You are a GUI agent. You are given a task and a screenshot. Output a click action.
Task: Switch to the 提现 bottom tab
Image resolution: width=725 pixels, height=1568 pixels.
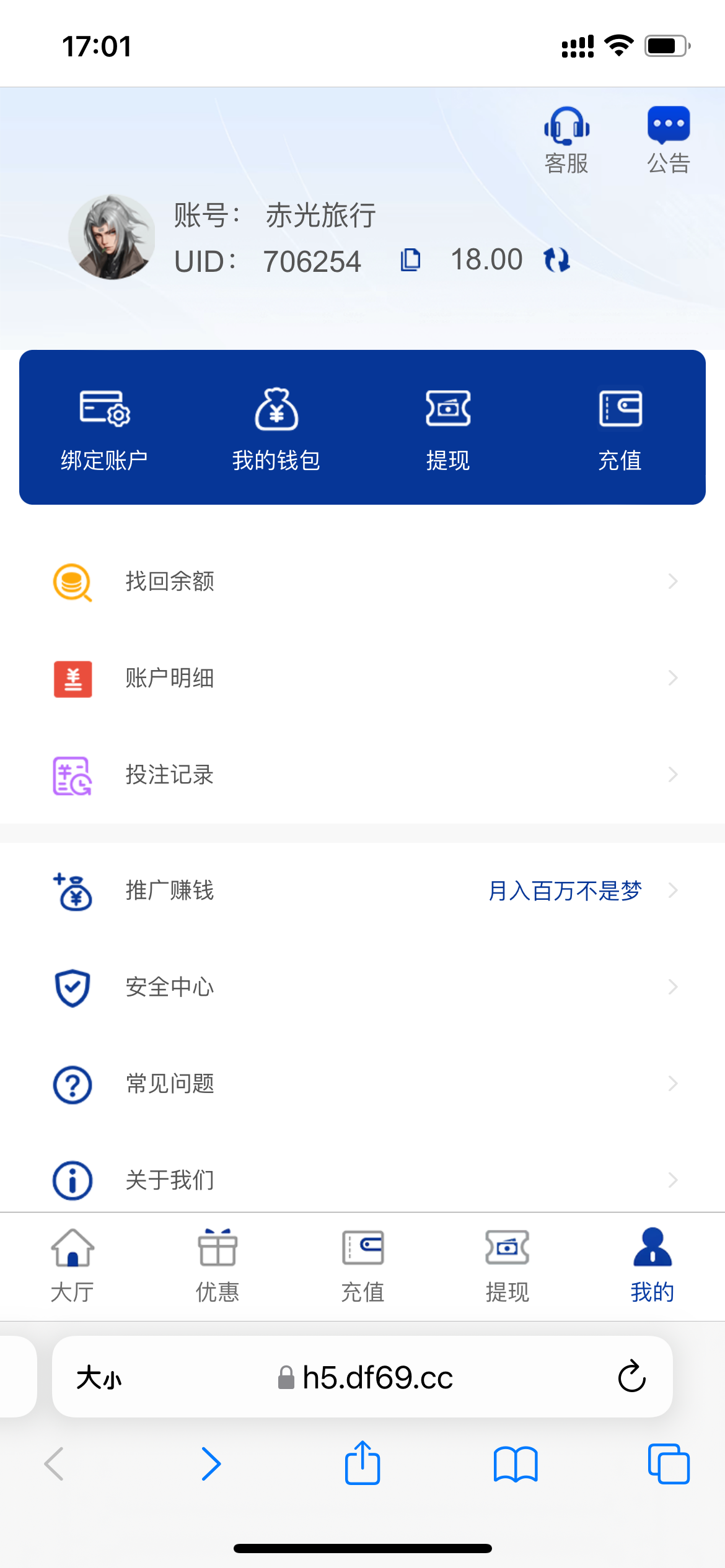[507, 1266]
